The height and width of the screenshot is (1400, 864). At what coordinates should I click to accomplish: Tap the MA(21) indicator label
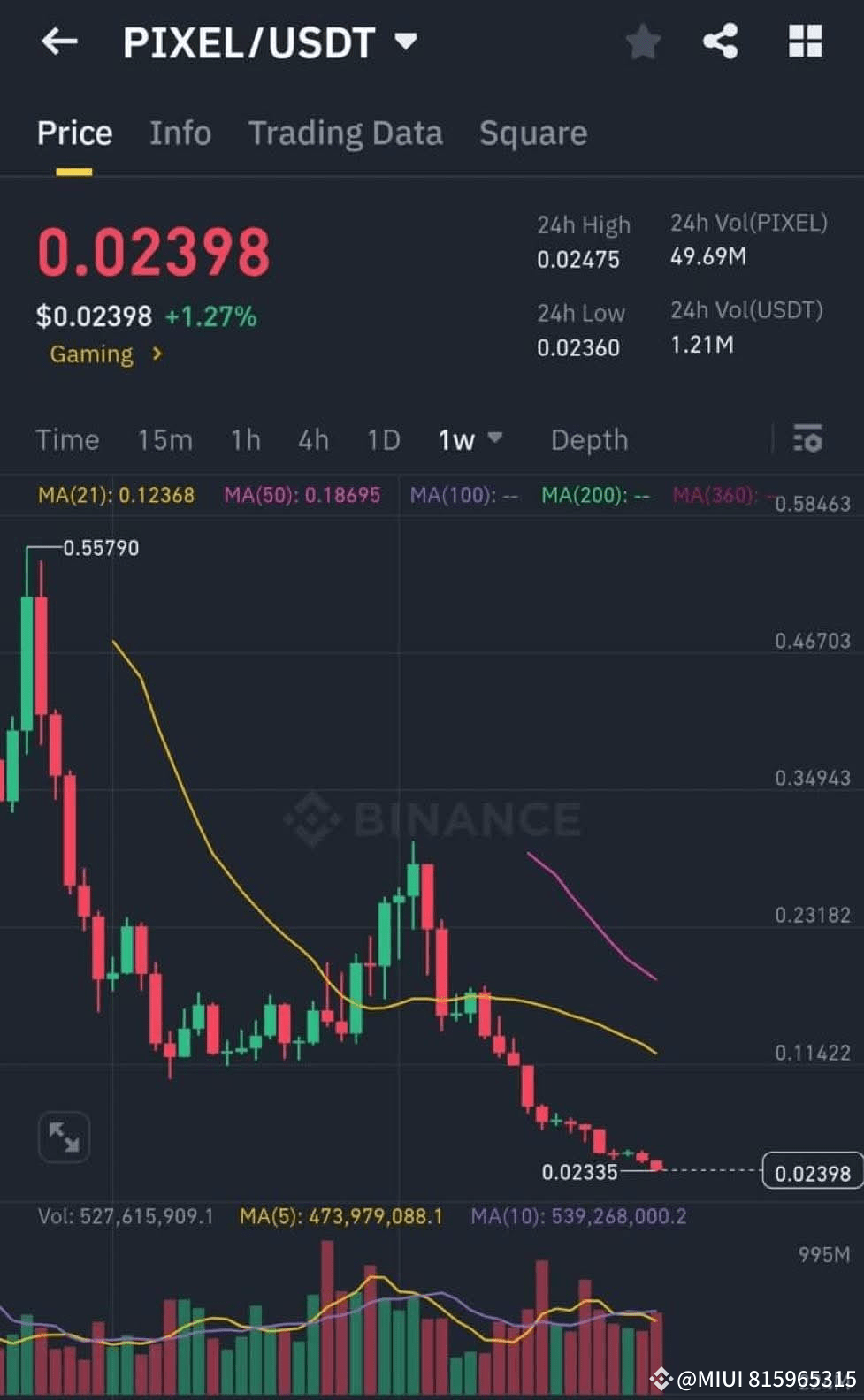[x=116, y=496]
